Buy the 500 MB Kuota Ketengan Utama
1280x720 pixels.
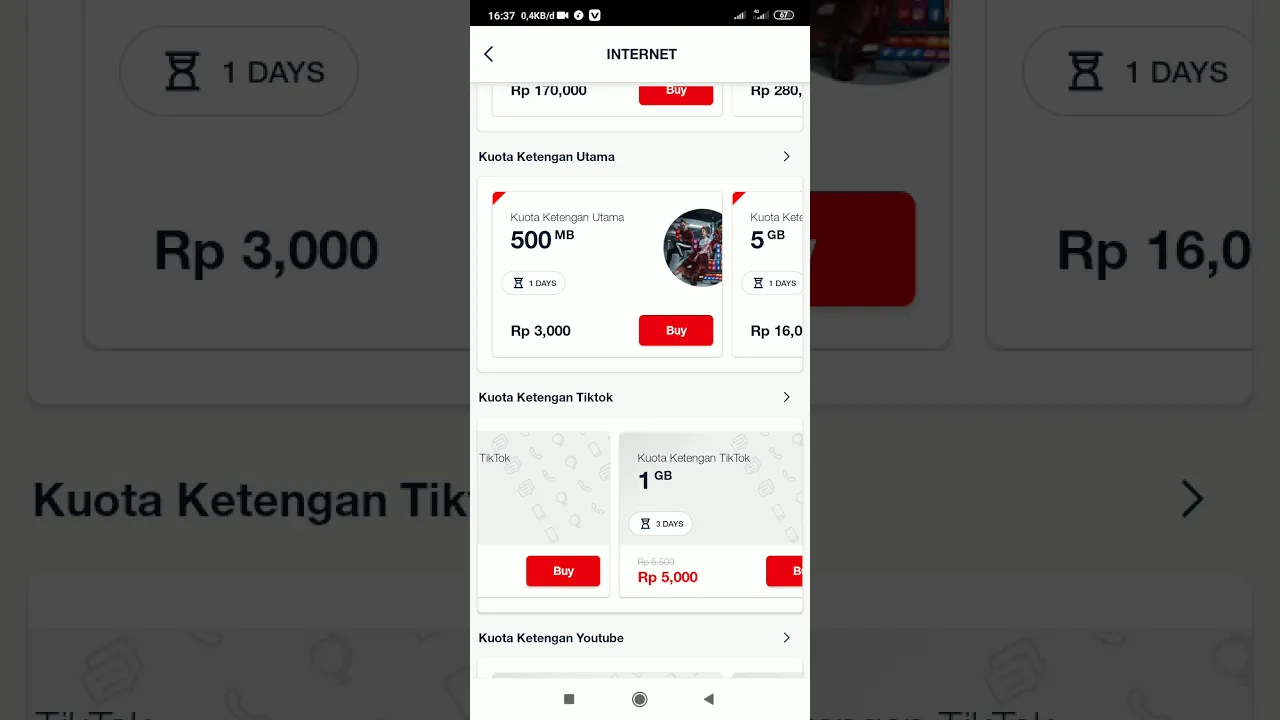tap(676, 331)
